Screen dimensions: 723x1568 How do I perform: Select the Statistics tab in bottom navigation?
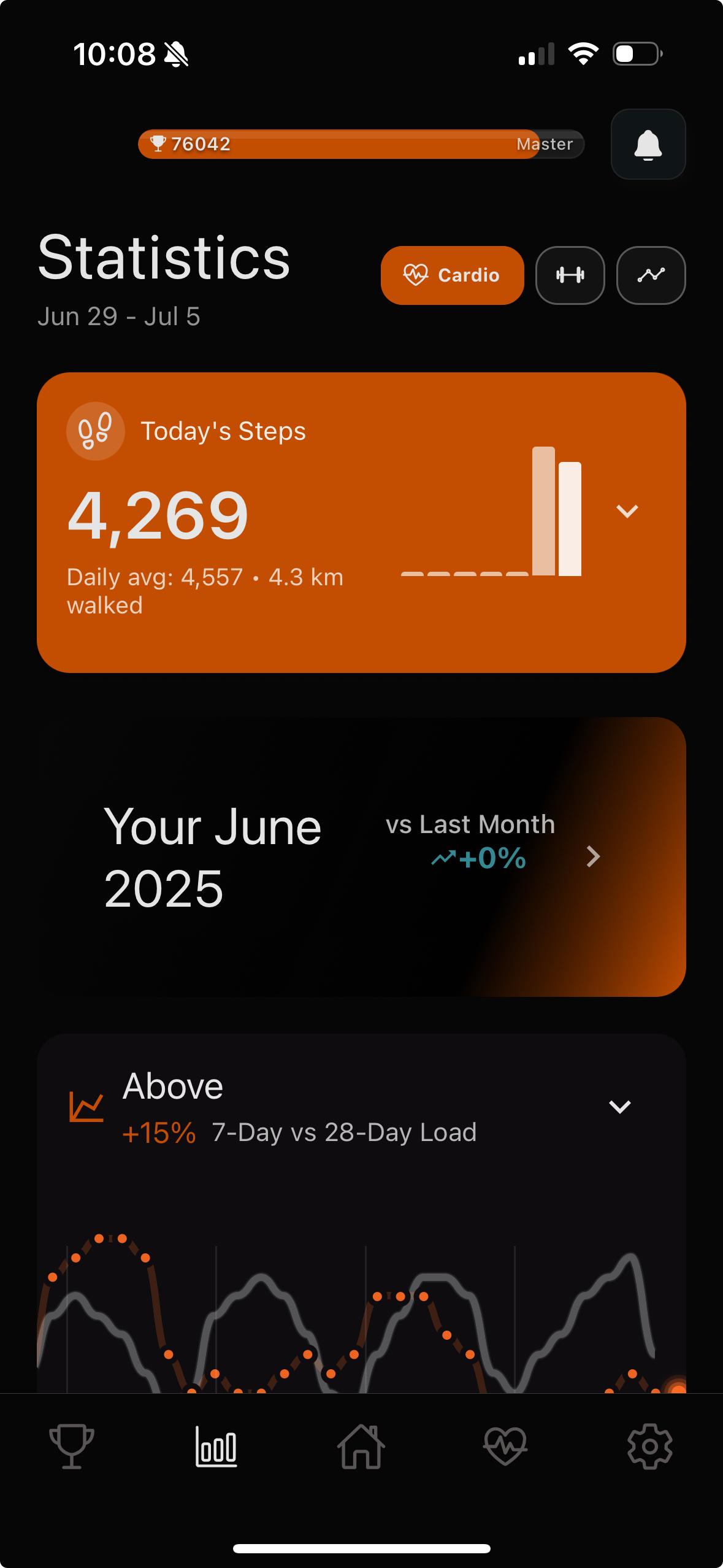(x=216, y=1445)
